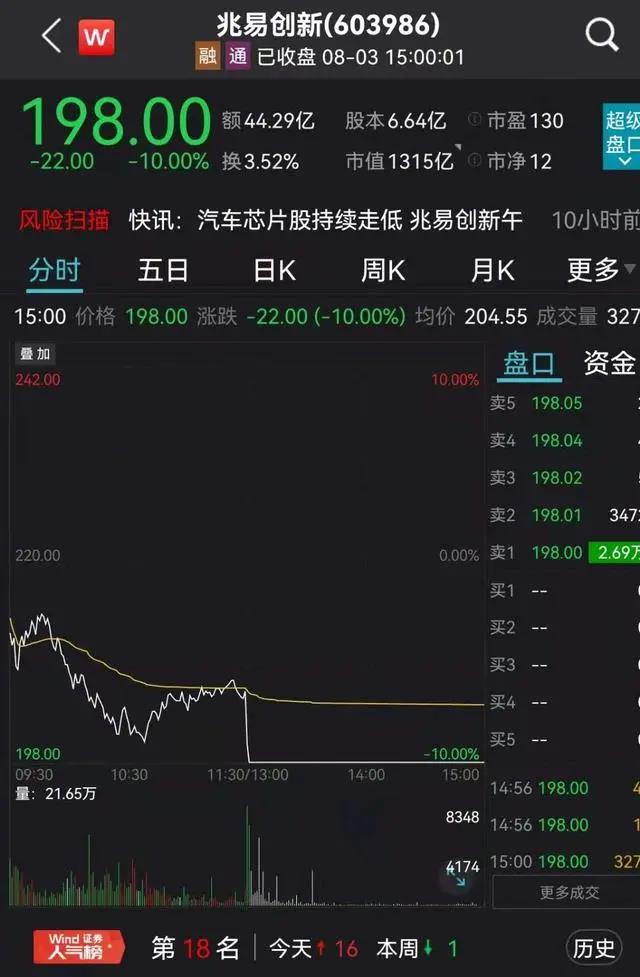Image resolution: width=640 pixels, height=977 pixels.
Task: Open the 历史 ranking history
Action: pyautogui.click(x=593, y=947)
